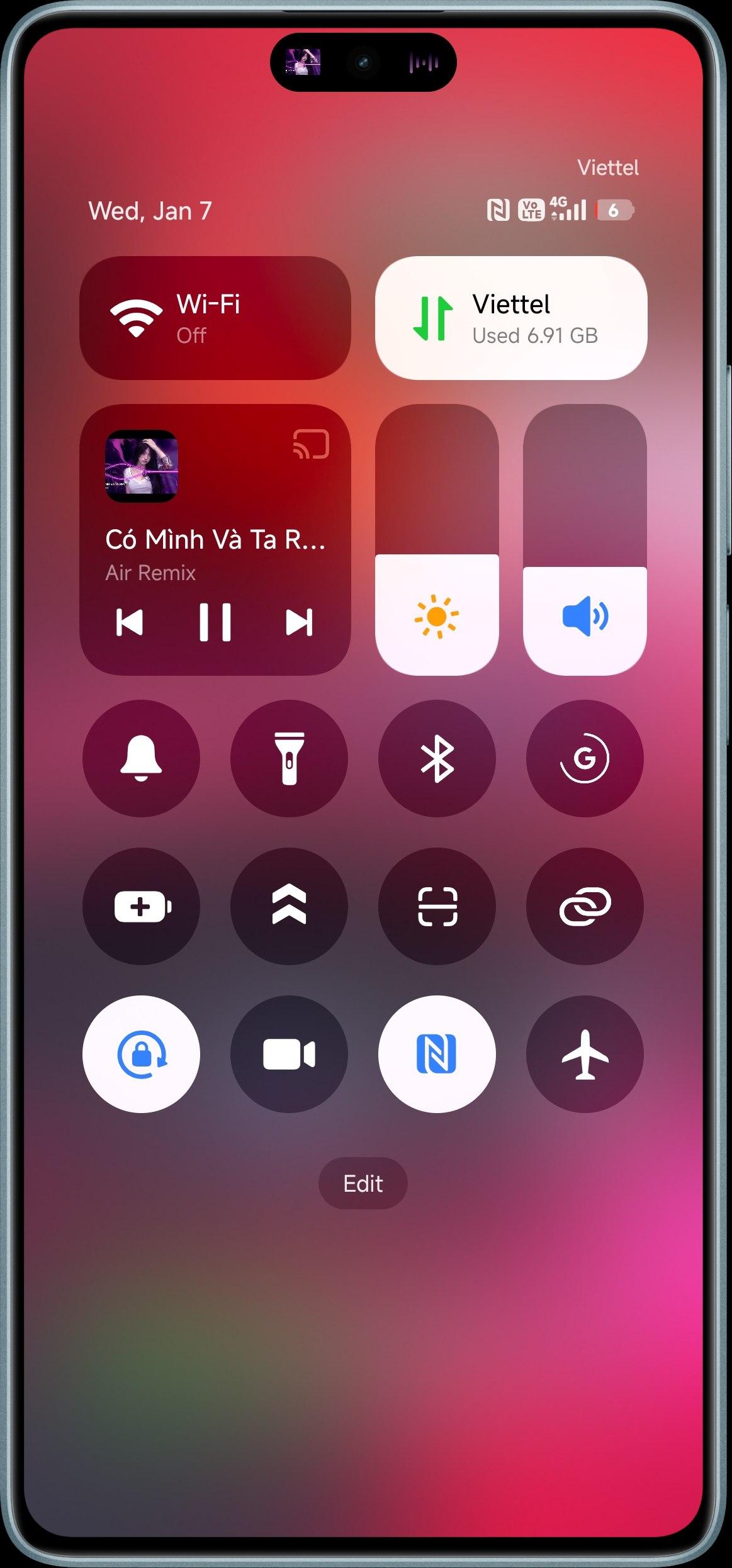Pause the playing song

(x=215, y=622)
